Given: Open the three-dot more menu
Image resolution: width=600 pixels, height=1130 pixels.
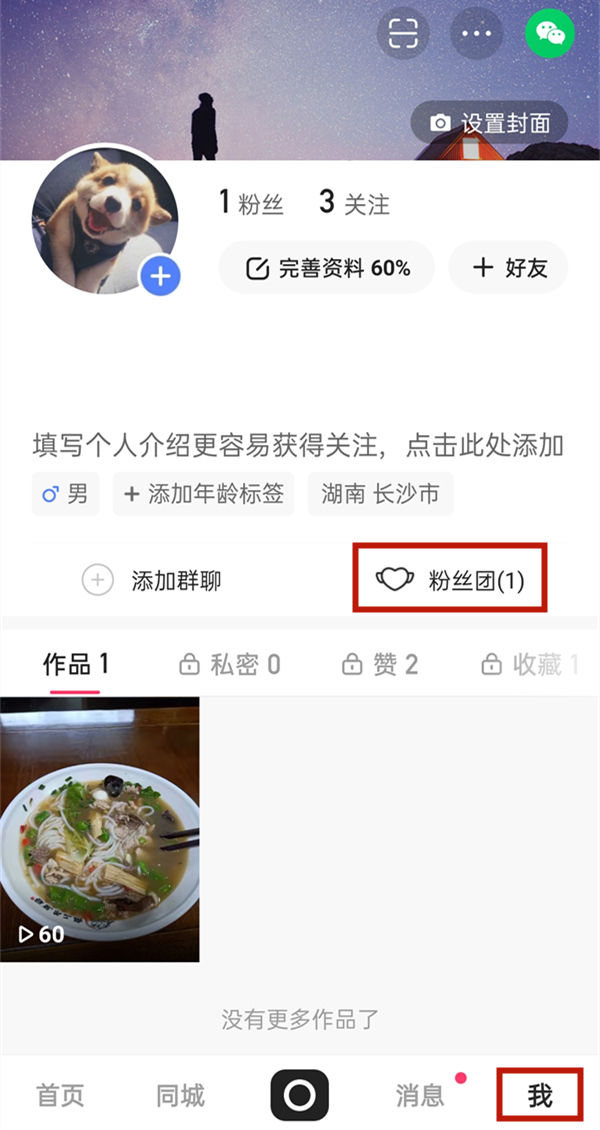Looking at the screenshot, I should click(x=476, y=35).
